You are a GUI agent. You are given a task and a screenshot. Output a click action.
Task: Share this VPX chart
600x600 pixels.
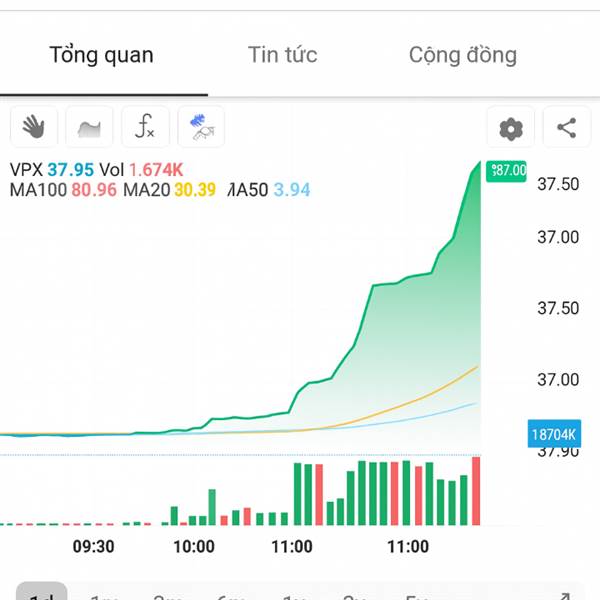point(566,128)
